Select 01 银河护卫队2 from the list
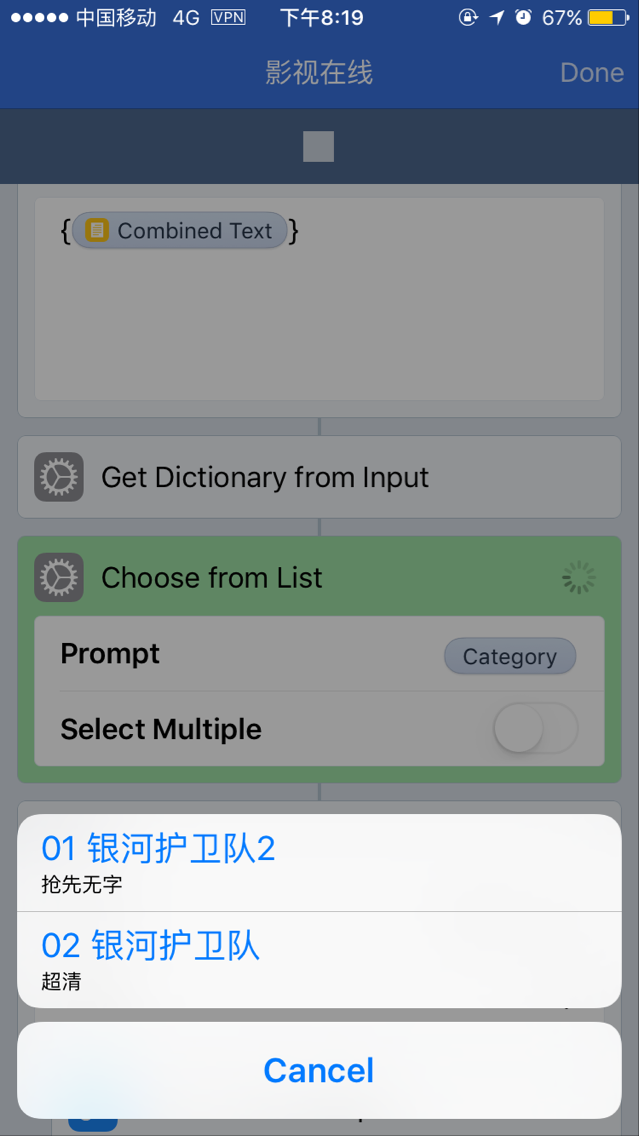Image resolution: width=639 pixels, height=1136 pixels. click(x=319, y=862)
